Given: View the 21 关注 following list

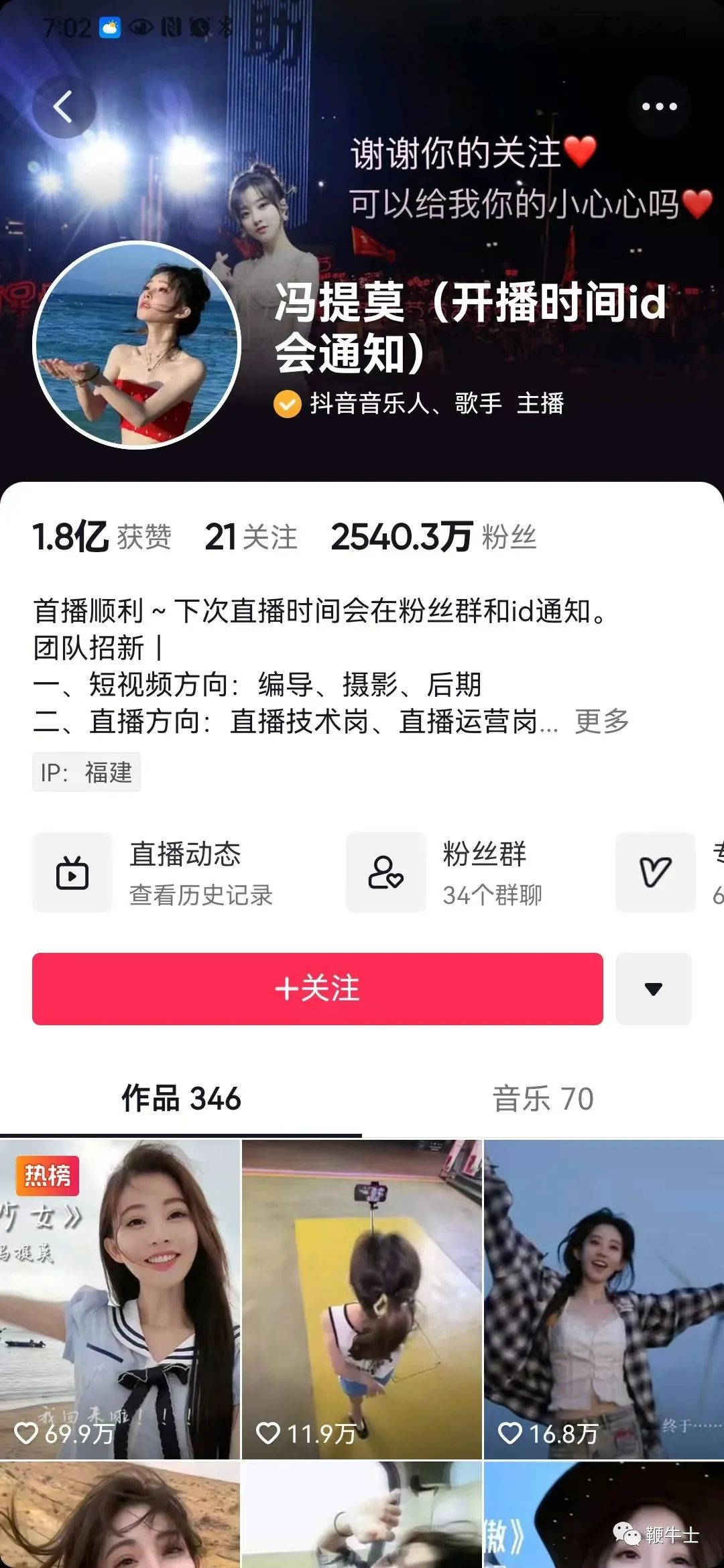Looking at the screenshot, I should coord(251,537).
